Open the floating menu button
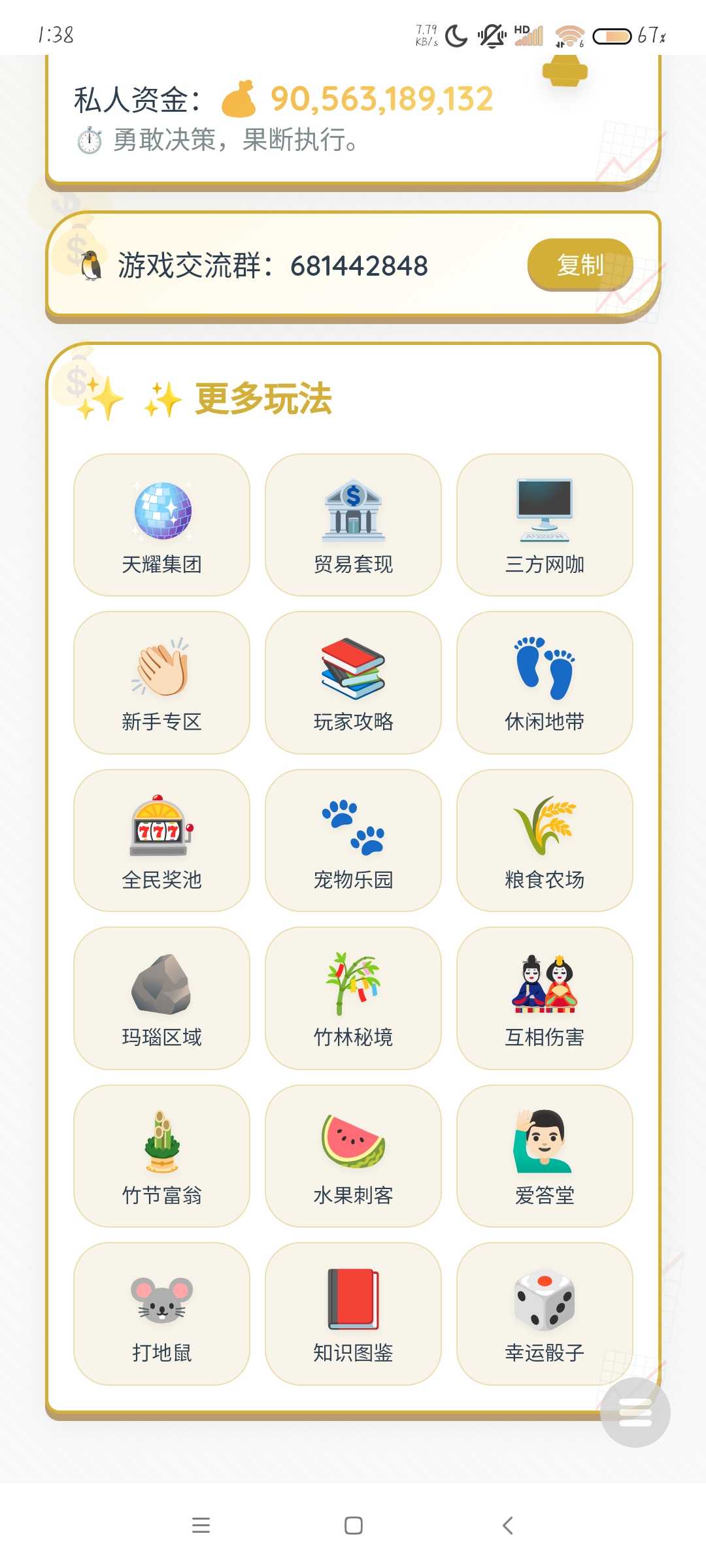706x1568 pixels. tap(635, 1412)
